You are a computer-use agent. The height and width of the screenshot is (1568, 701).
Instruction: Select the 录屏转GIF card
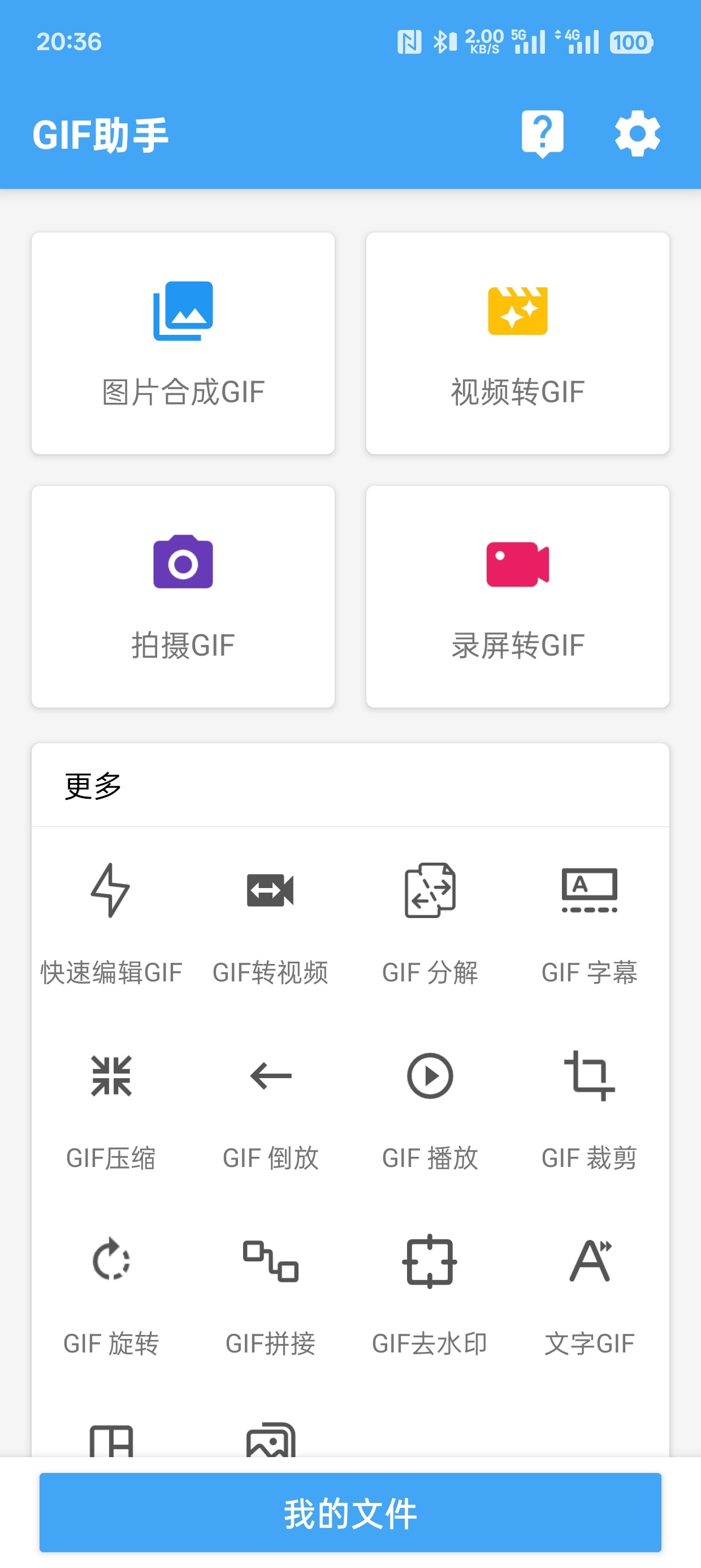pyautogui.click(x=518, y=597)
